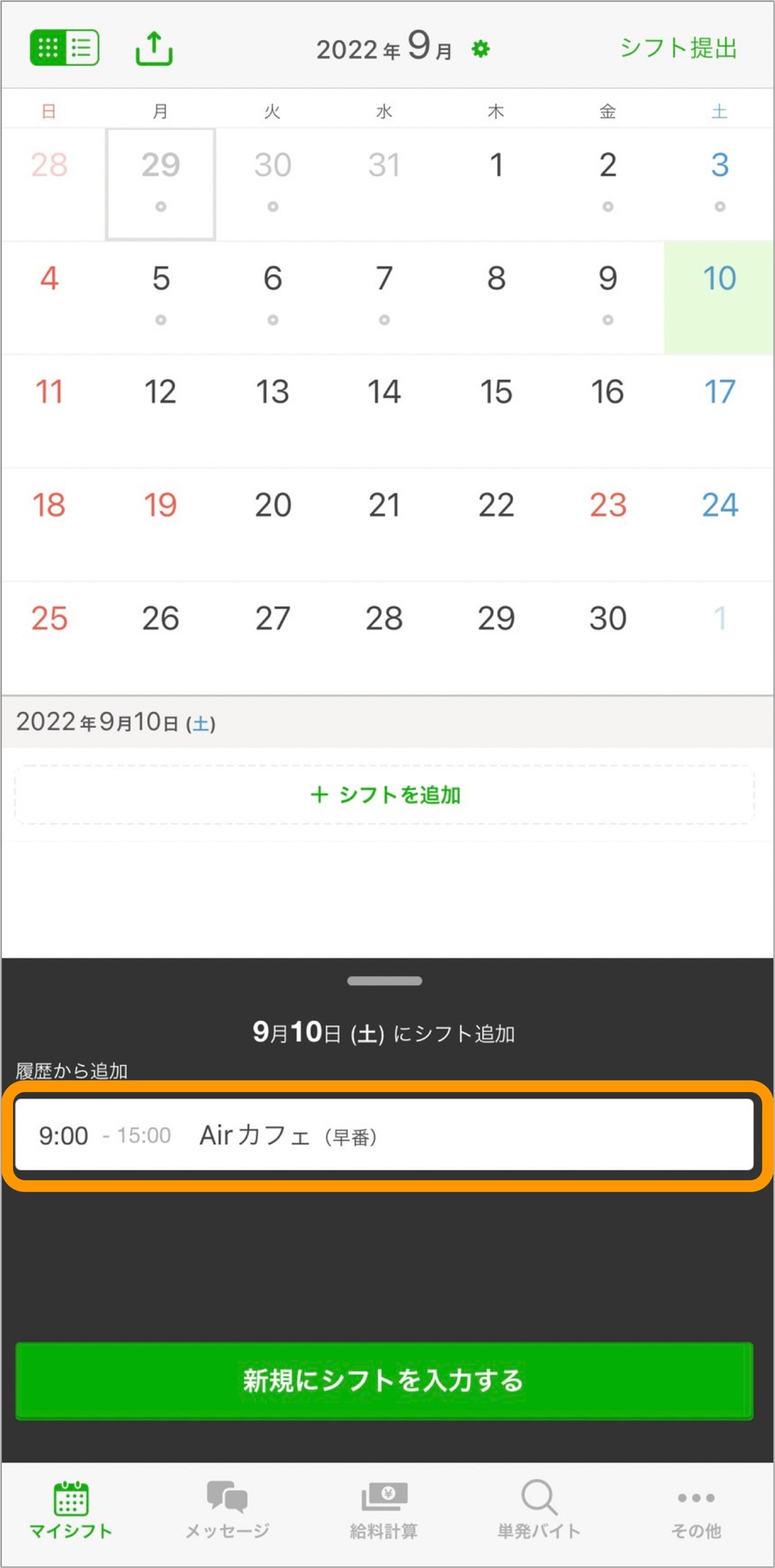
Task: Tap シフト提出 to submit shifts
Action: [678, 48]
